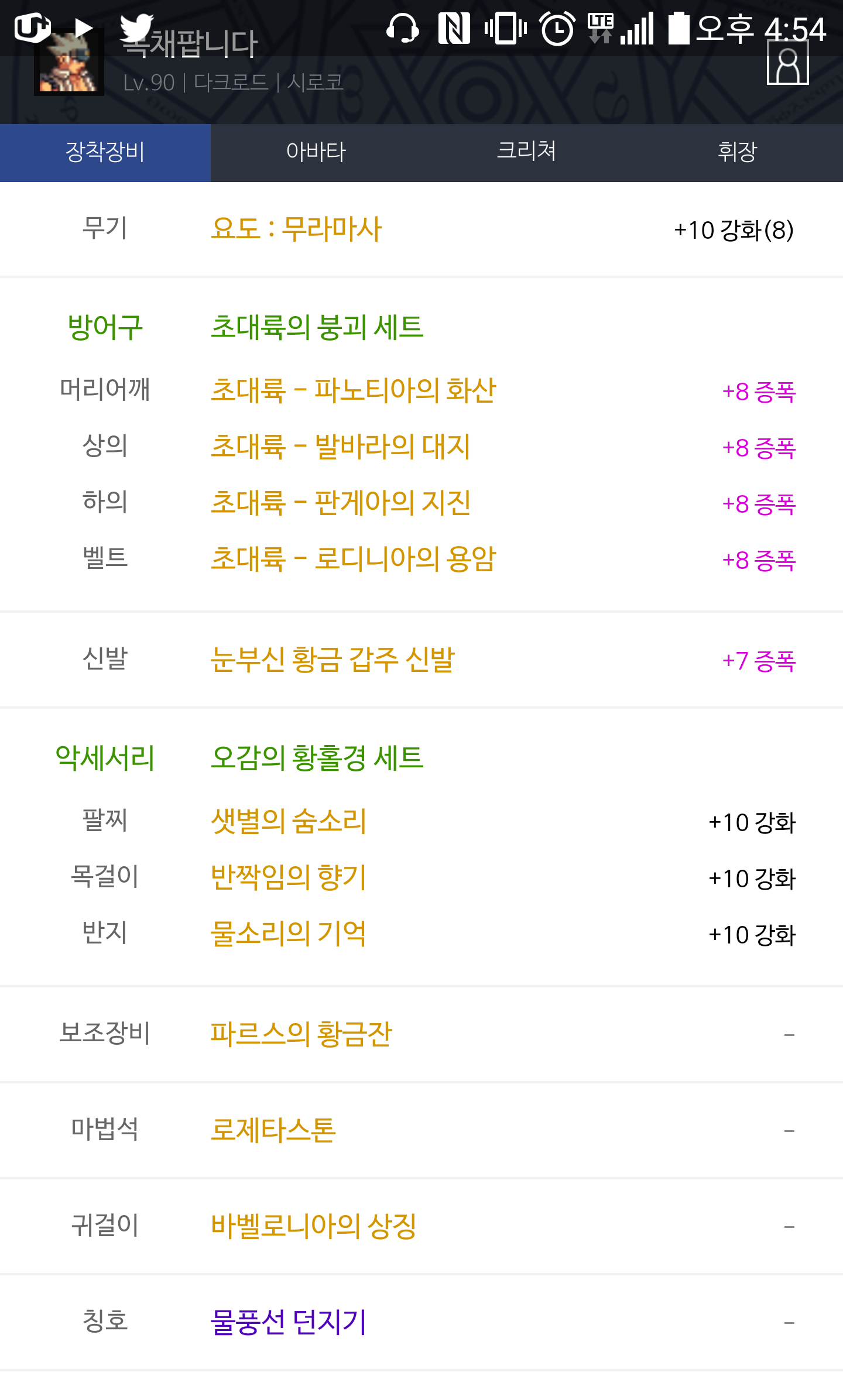This screenshot has width=843, height=1400.
Task: Switch to the 아바타 tab
Action: pyautogui.click(x=316, y=152)
